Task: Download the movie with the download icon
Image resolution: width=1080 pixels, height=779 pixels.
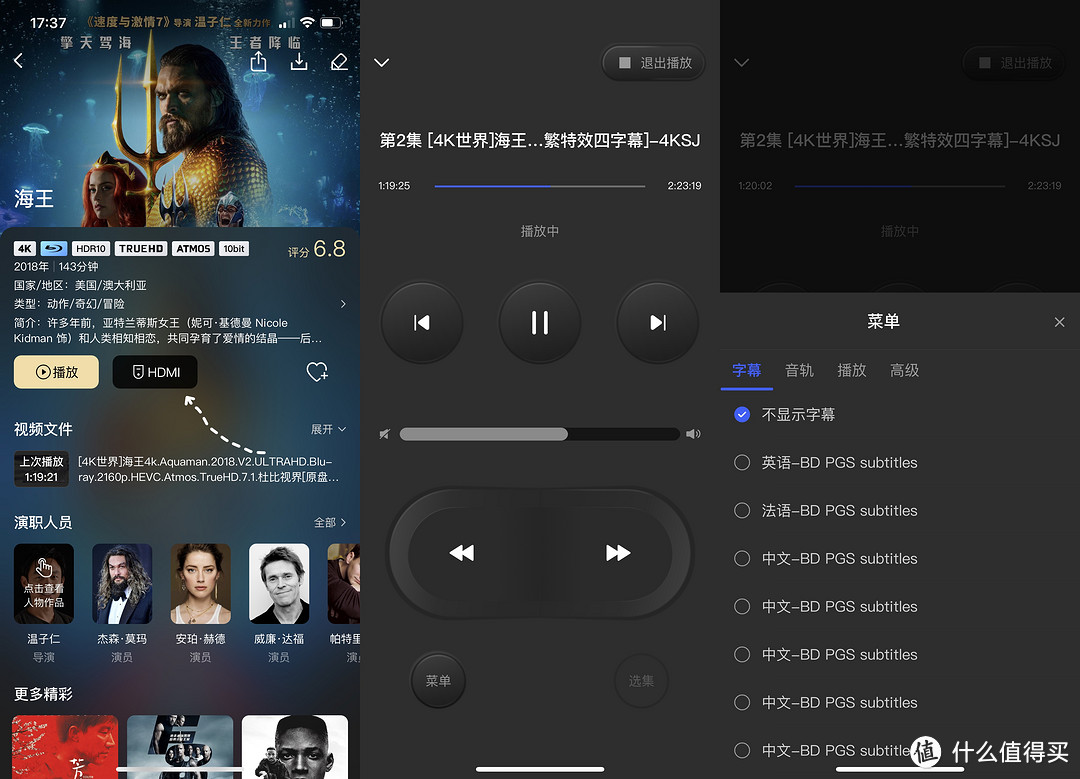Action: pyautogui.click(x=299, y=62)
